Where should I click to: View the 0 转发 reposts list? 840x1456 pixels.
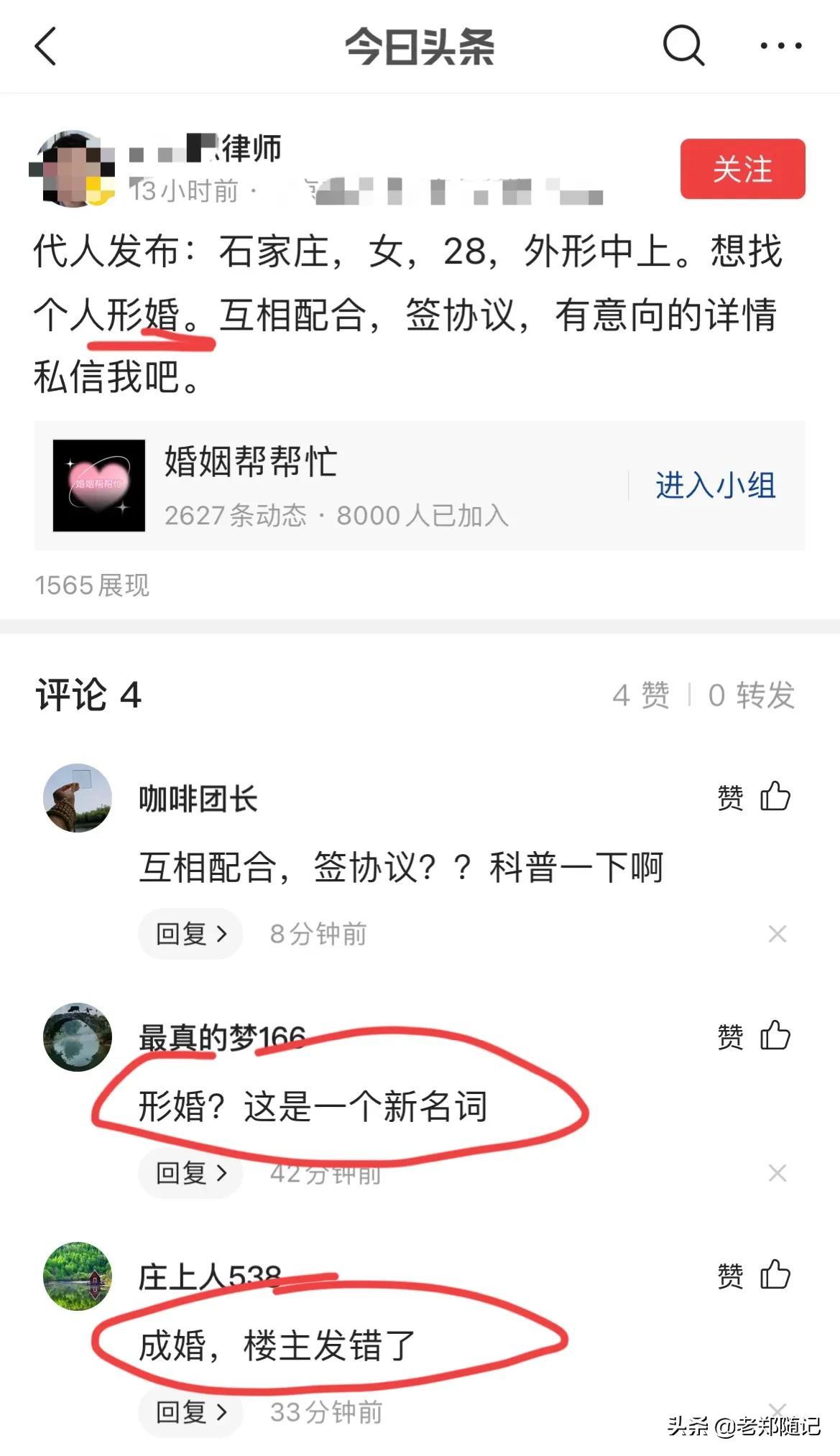751,695
